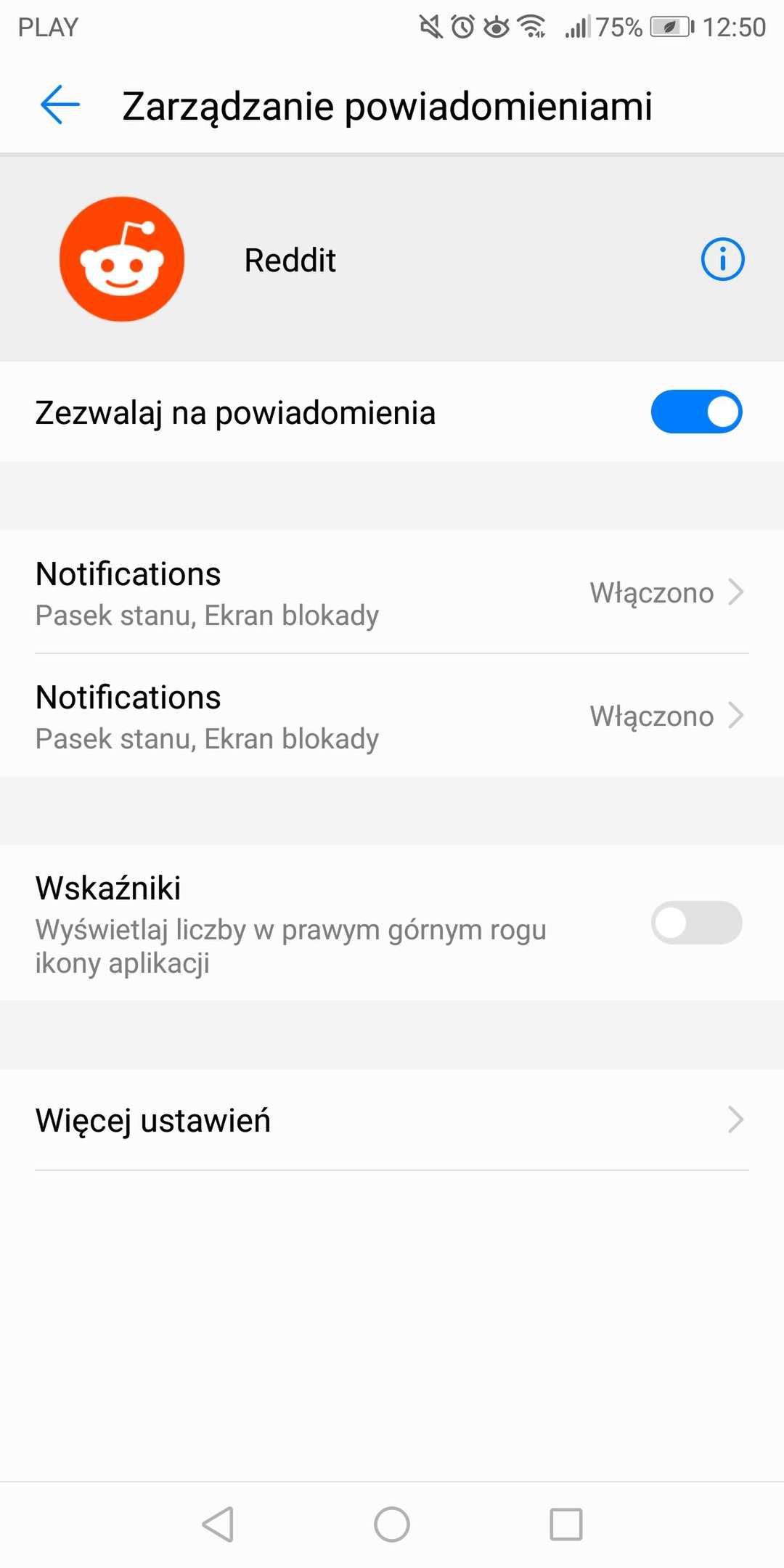Tap the system home button

coord(392,1524)
